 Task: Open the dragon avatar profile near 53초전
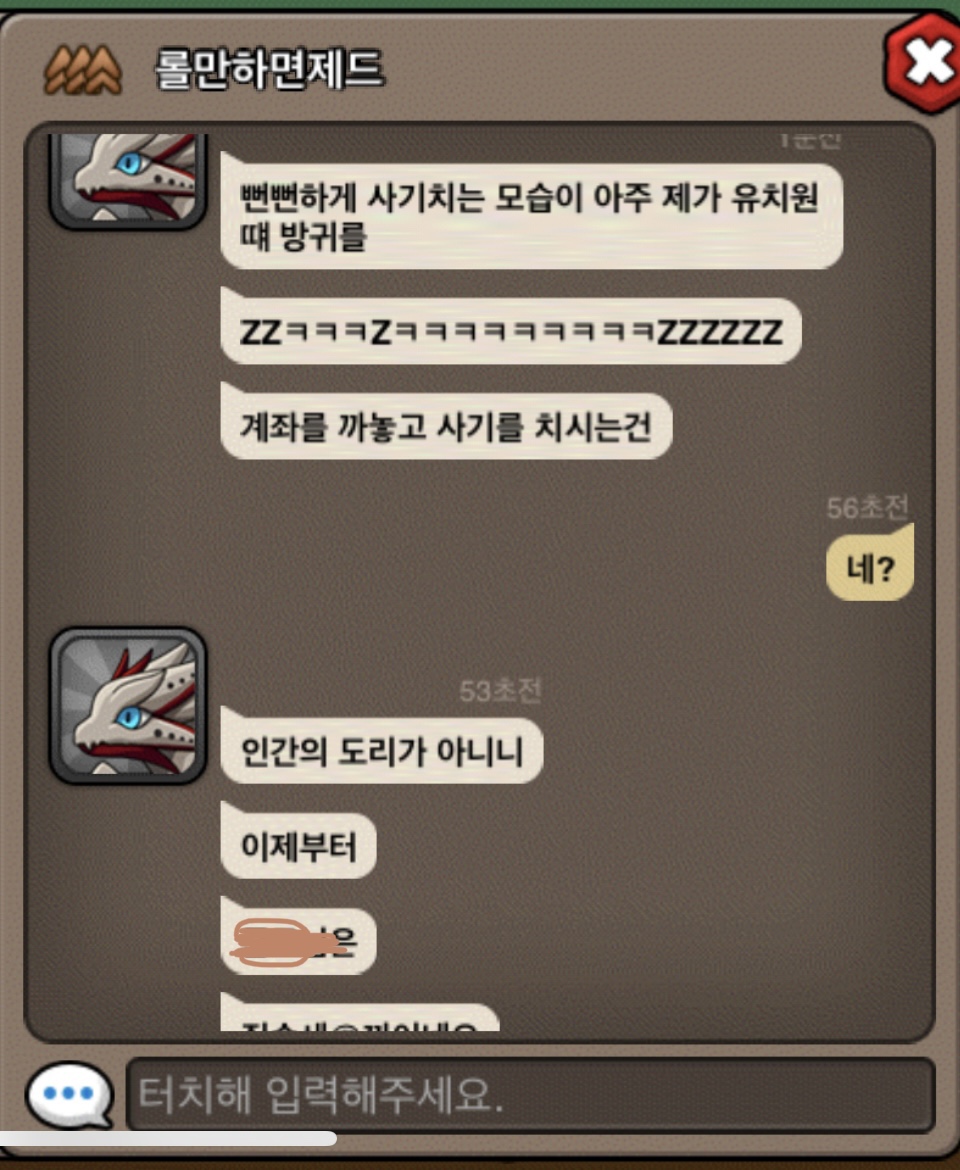pyautogui.click(x=128, y=705)
